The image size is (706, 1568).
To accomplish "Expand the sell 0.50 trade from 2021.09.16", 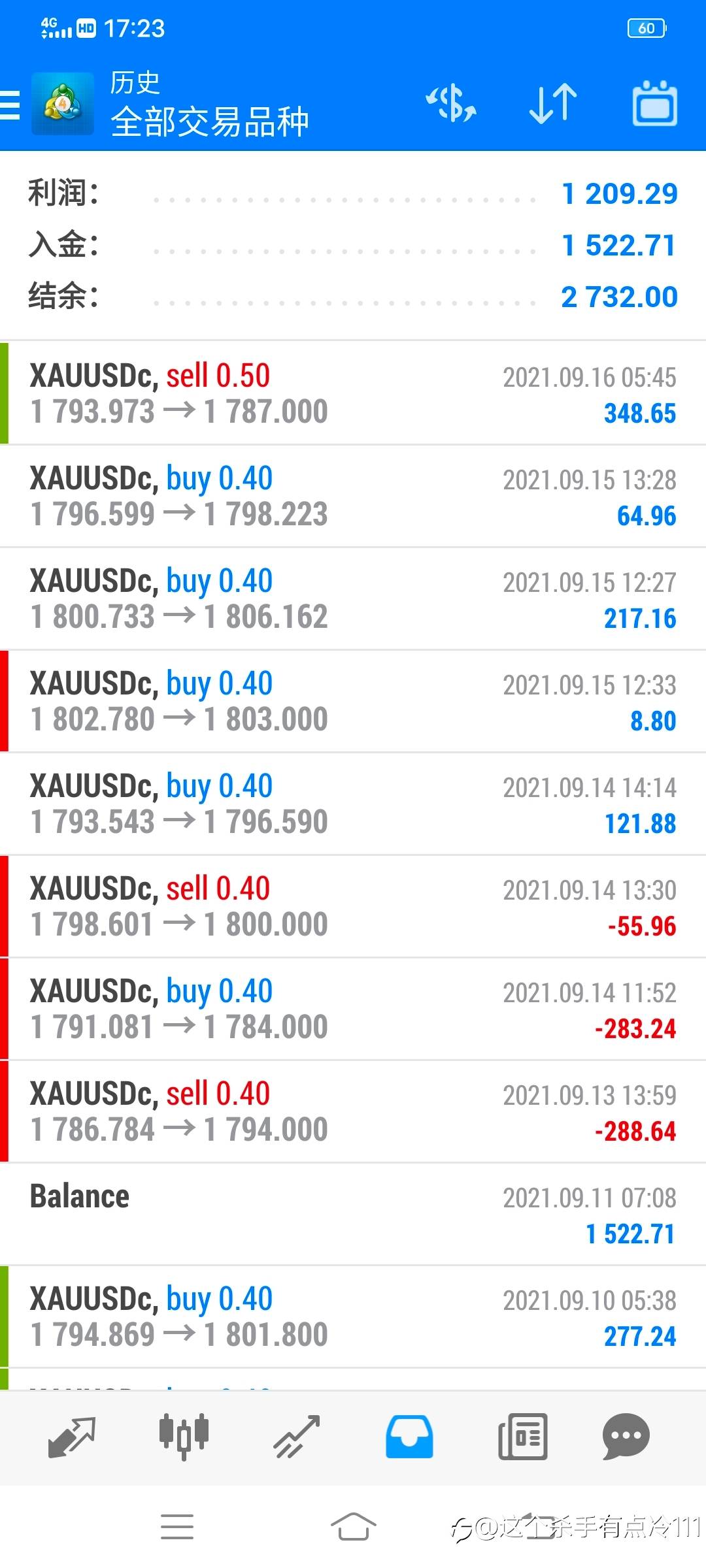I will point(353,393).
